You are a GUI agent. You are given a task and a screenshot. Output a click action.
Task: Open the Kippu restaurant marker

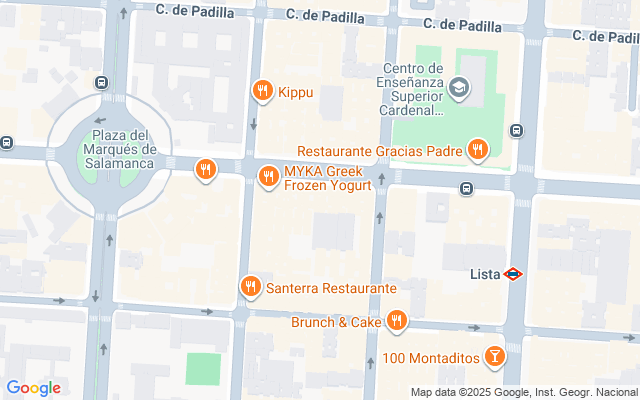point(262,92)
